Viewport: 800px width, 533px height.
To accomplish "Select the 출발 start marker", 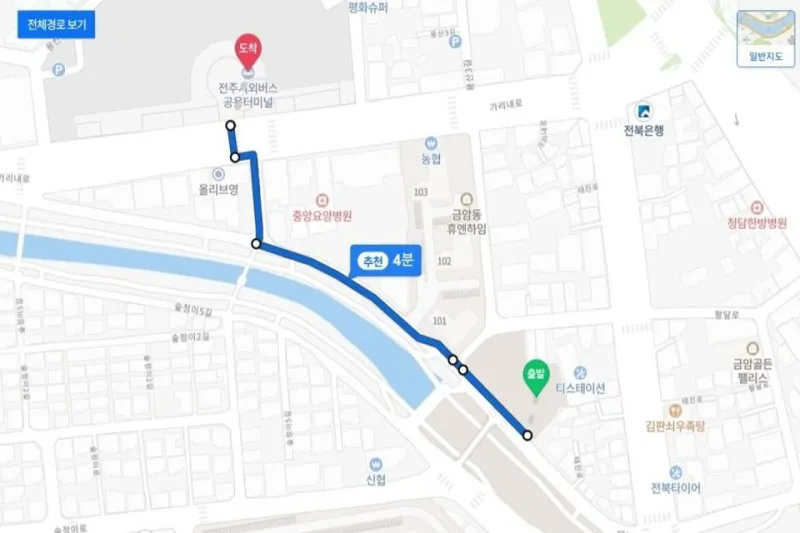I will [535, 371].
